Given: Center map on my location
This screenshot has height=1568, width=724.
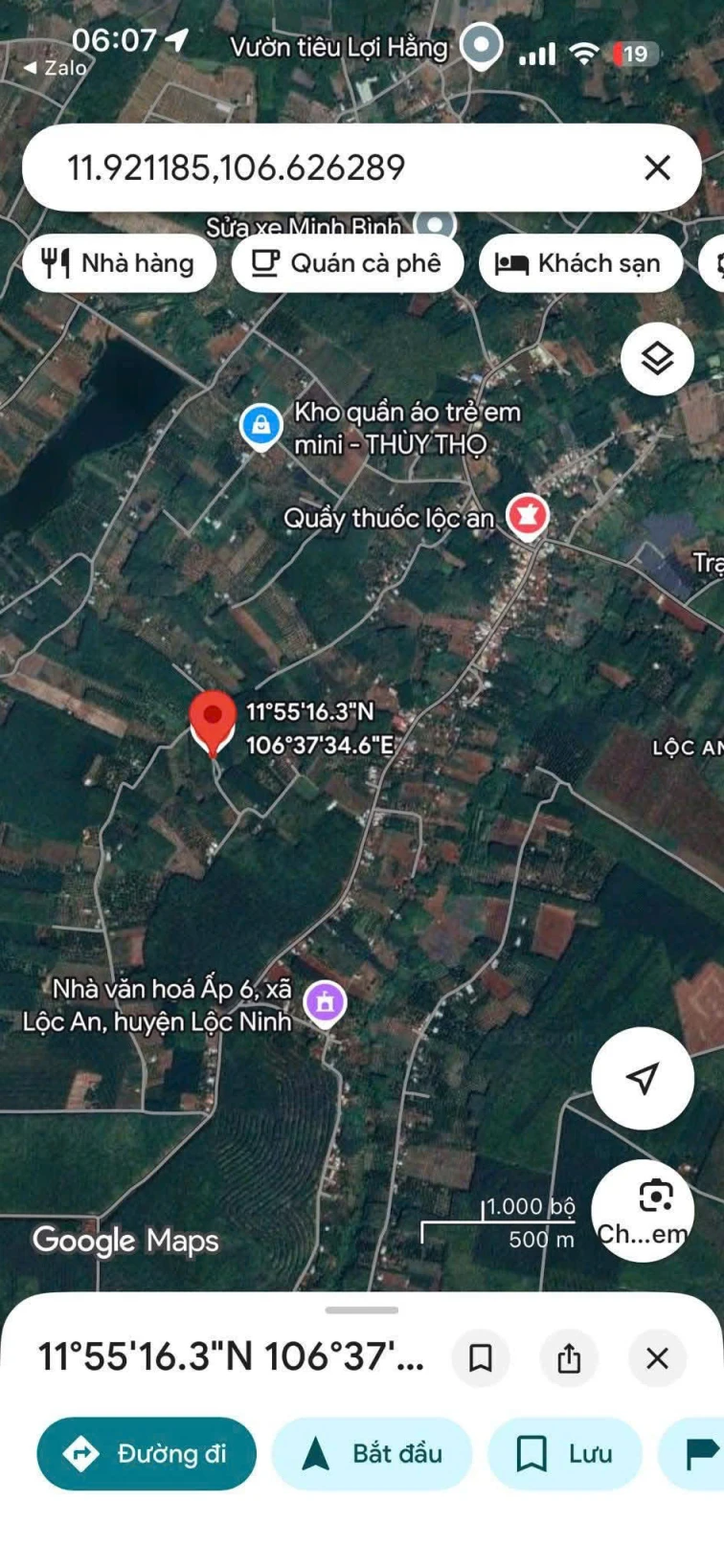Looking at the screenshot, I should point(643,1078).
